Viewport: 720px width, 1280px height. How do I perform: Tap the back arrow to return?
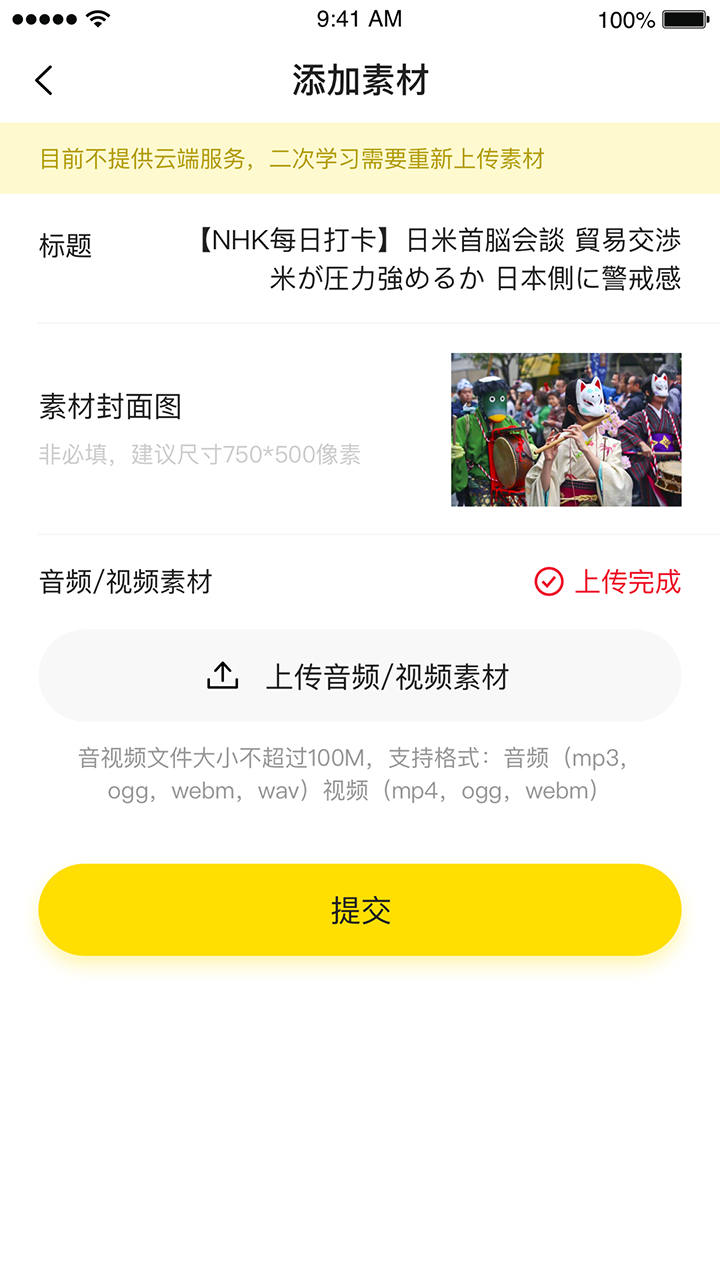[x=43, y=79]
